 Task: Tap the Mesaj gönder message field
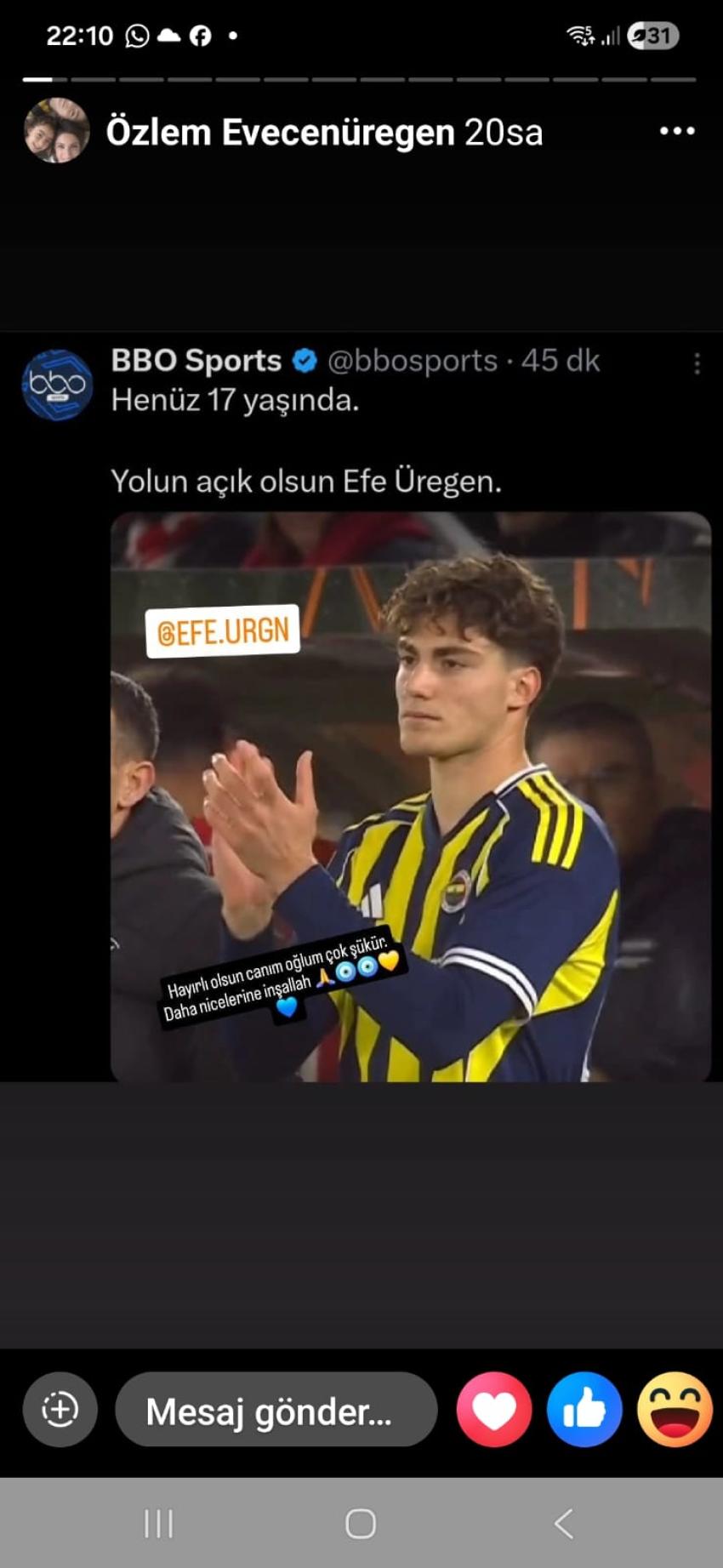pyautogui.click(x=276, y=1411)
